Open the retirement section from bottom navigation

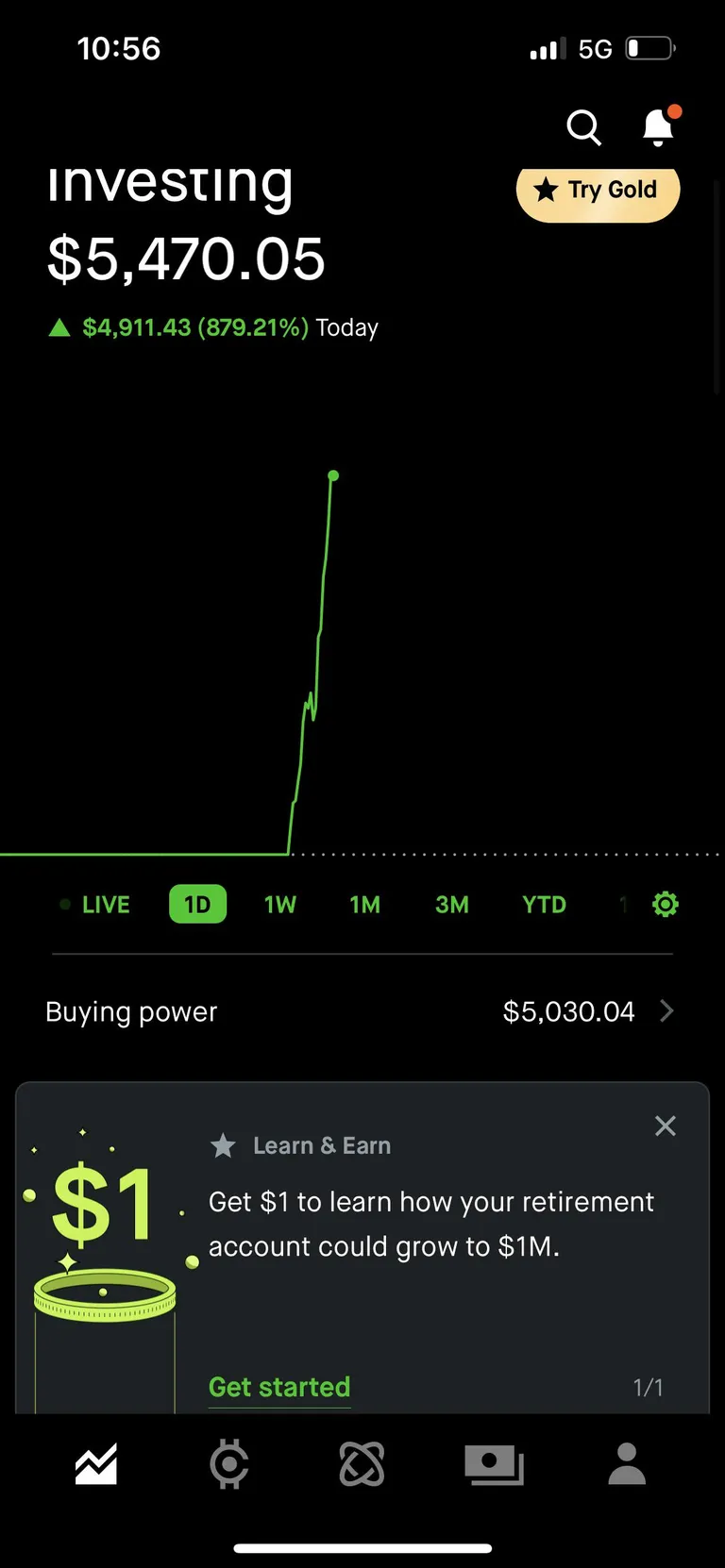(x=362, y=1464)
